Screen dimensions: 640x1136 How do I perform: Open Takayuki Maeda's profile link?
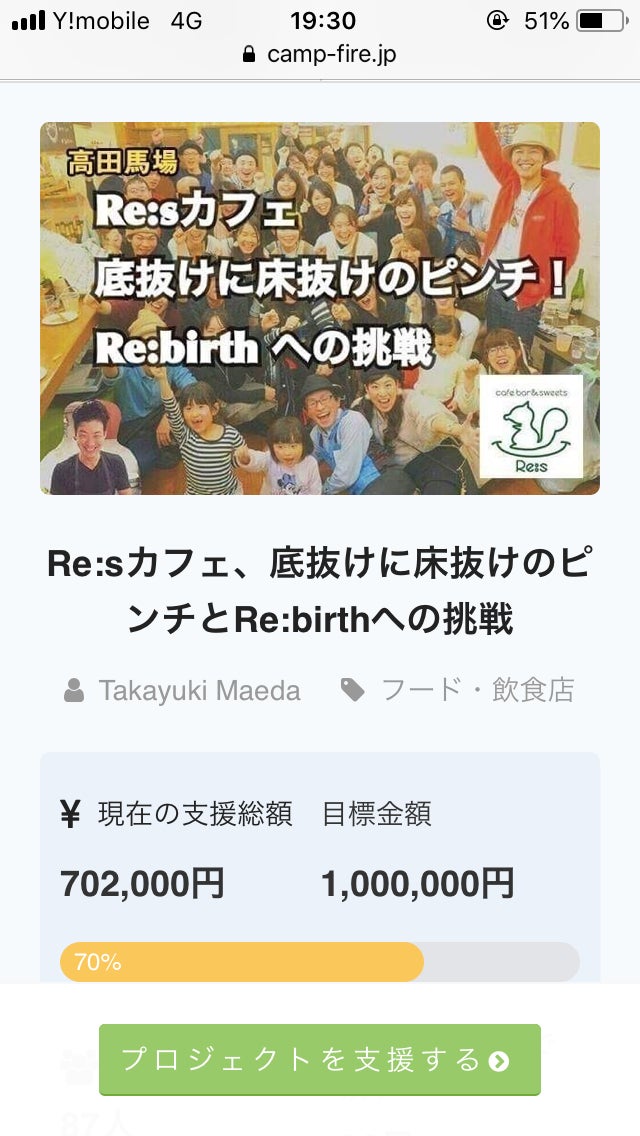198,690
